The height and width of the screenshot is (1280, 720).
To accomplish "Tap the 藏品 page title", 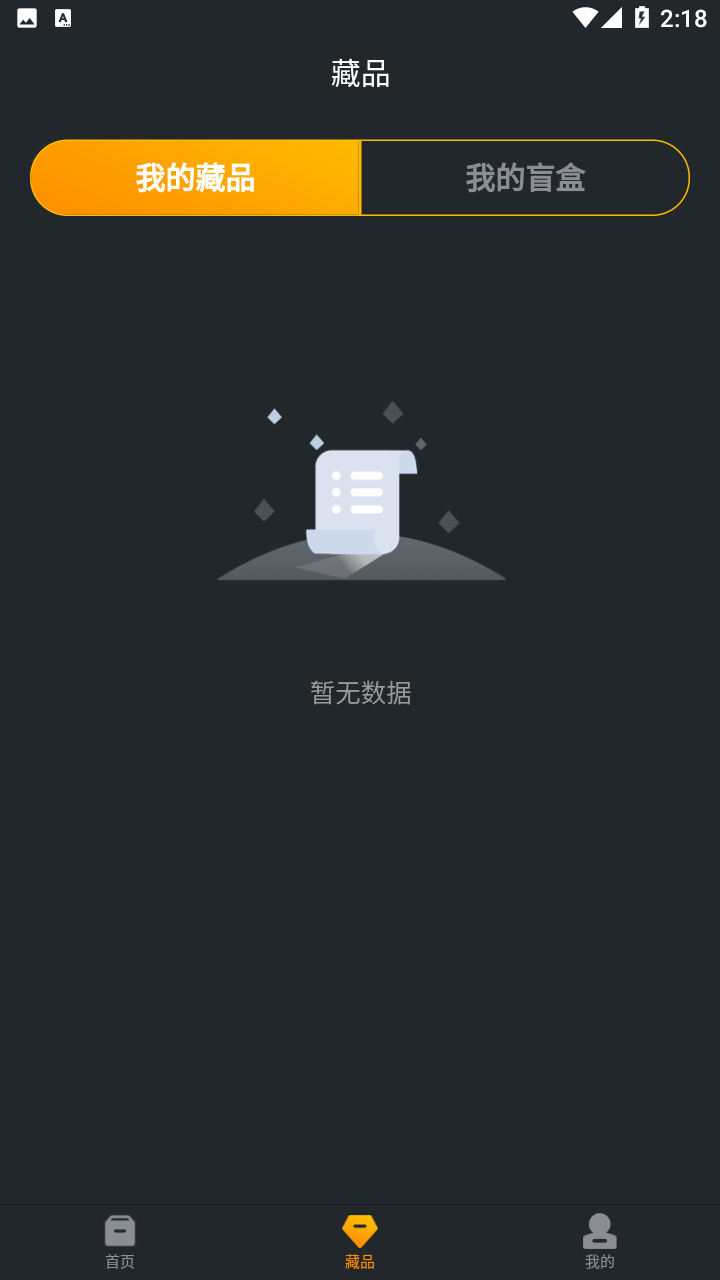I will click(x=359, y=75).
